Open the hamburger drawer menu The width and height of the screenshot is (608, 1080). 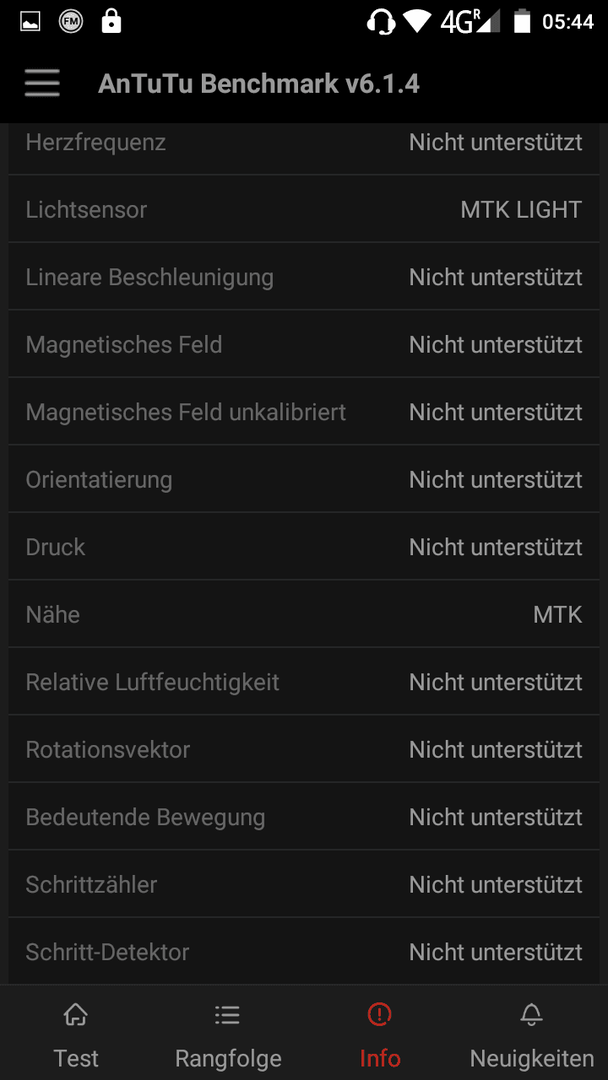(x=42, y=84)
